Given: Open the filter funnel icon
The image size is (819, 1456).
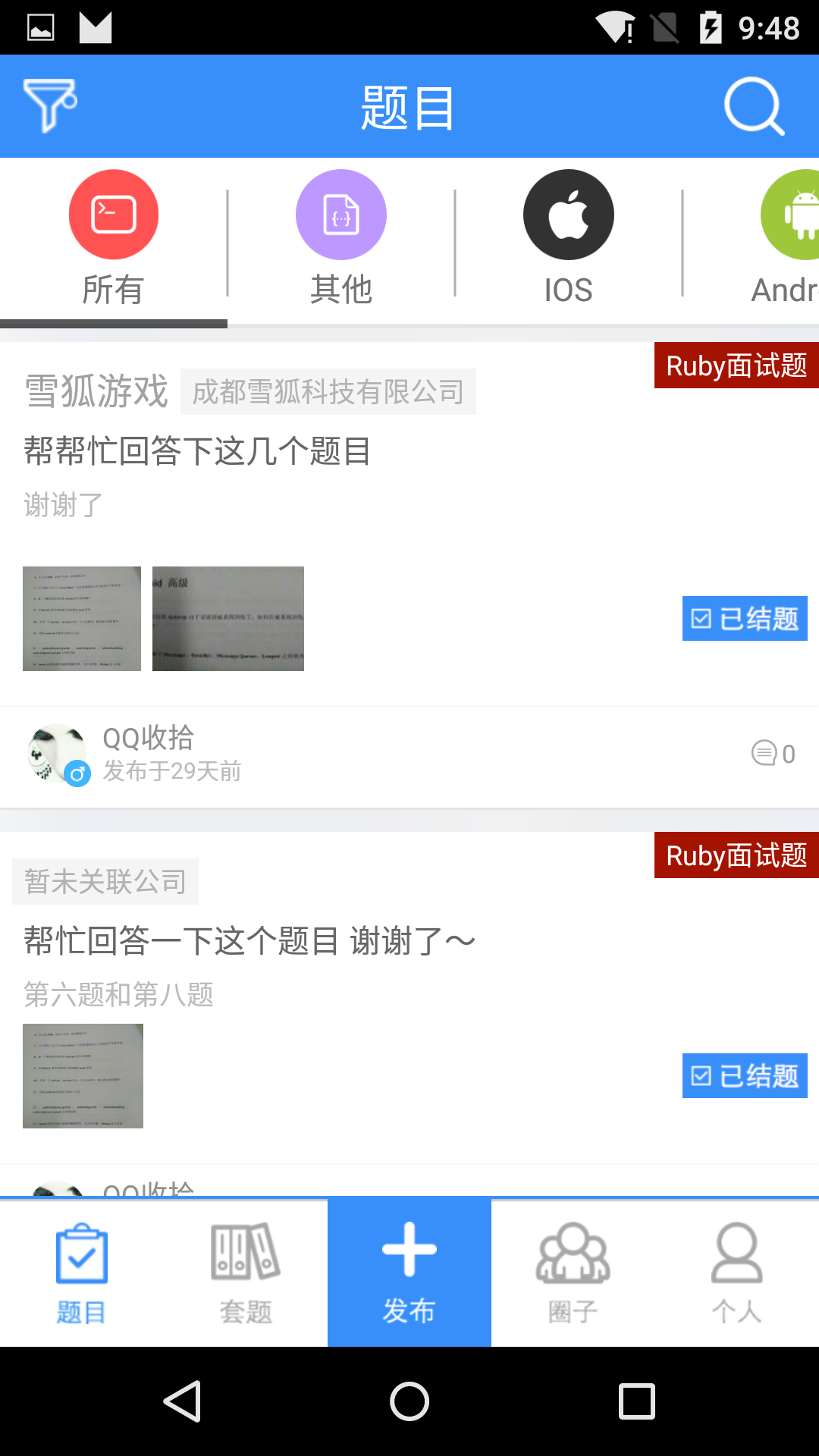Looking at the screenshot, I should (x=50, y=105).
